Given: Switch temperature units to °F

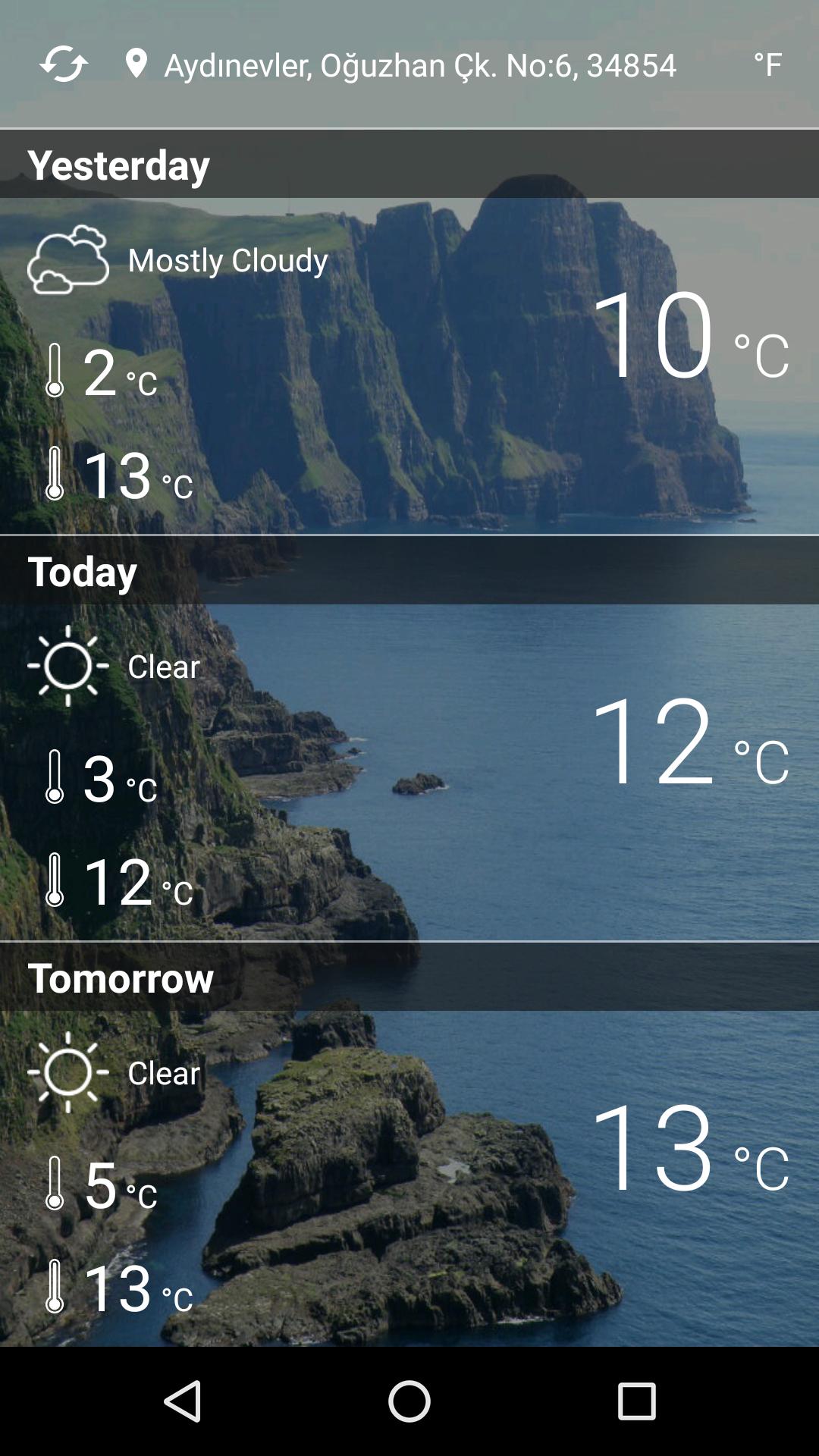Looking at the screenshot, I should tap(767, 64).
